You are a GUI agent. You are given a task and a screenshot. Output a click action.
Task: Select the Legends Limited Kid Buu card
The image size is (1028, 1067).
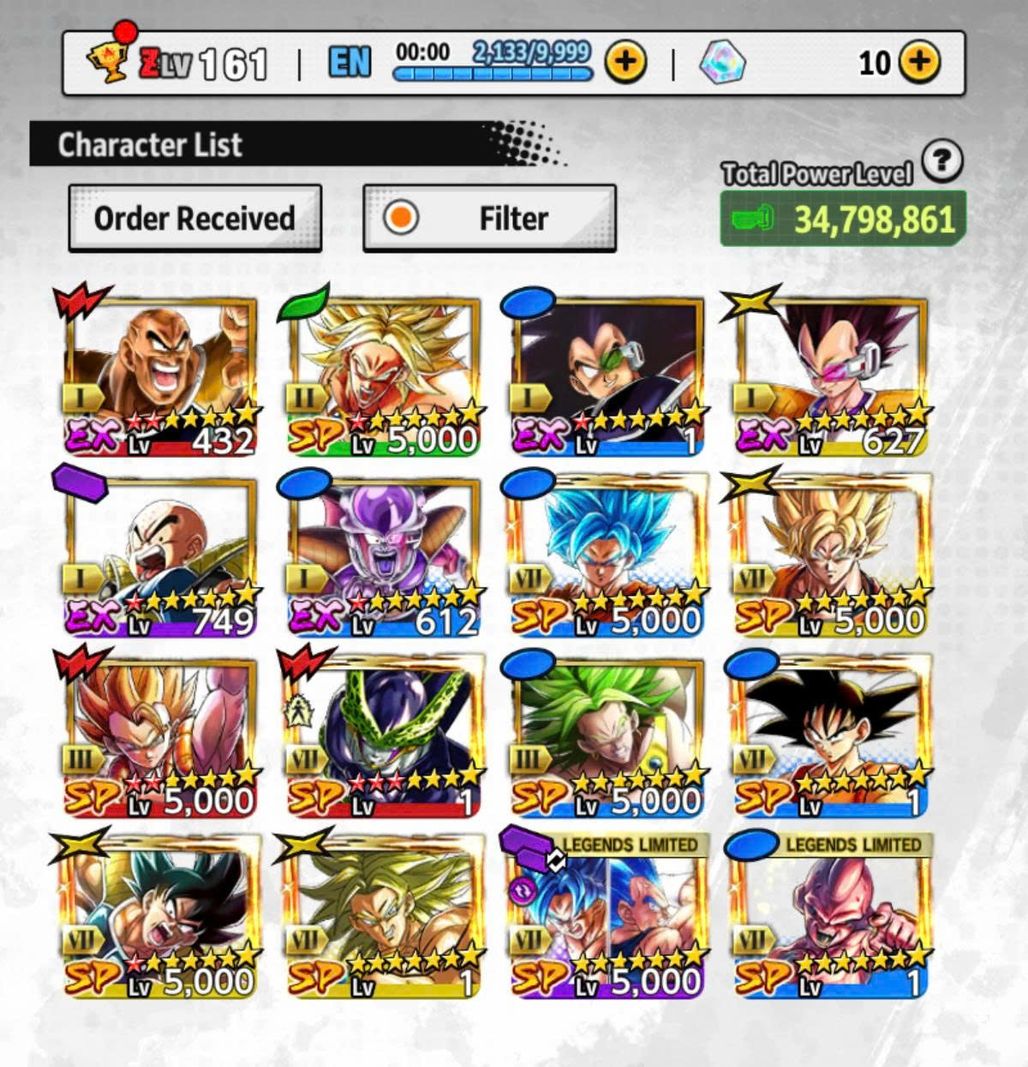(x=831, y=915)
